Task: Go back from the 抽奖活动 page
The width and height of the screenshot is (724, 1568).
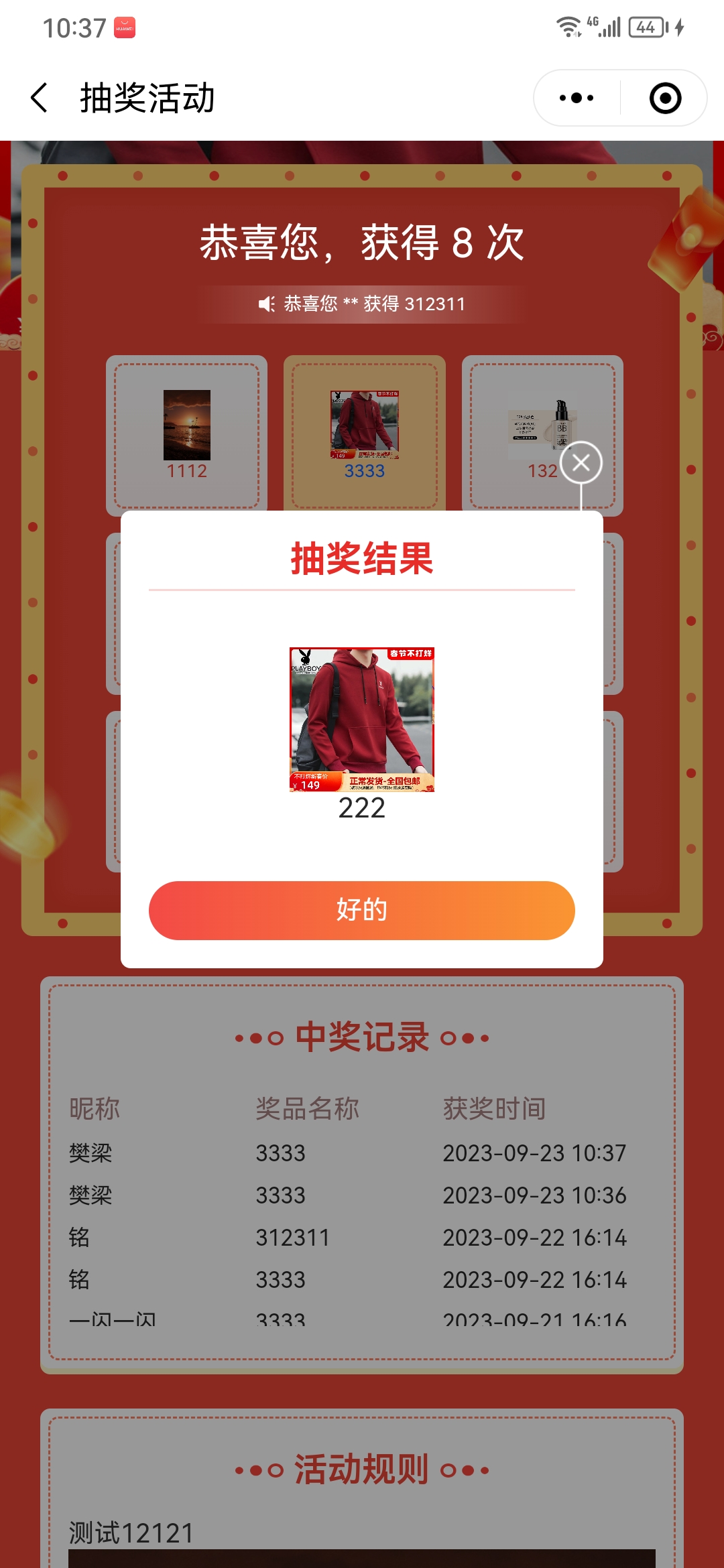Action: coord(40,98)
